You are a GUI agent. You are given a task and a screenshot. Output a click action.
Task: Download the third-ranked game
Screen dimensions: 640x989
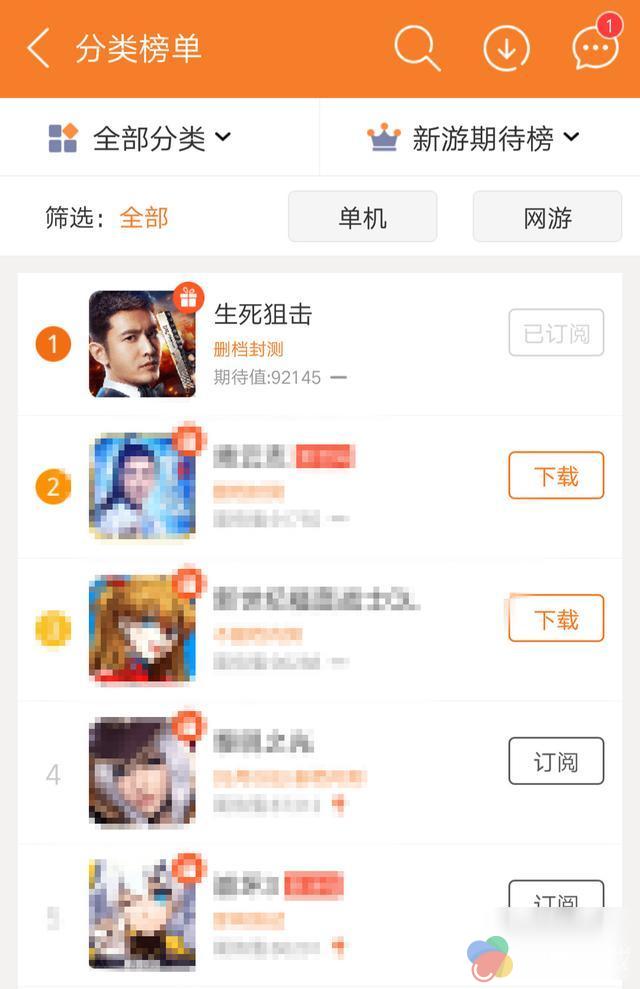[x=556, y=618]
